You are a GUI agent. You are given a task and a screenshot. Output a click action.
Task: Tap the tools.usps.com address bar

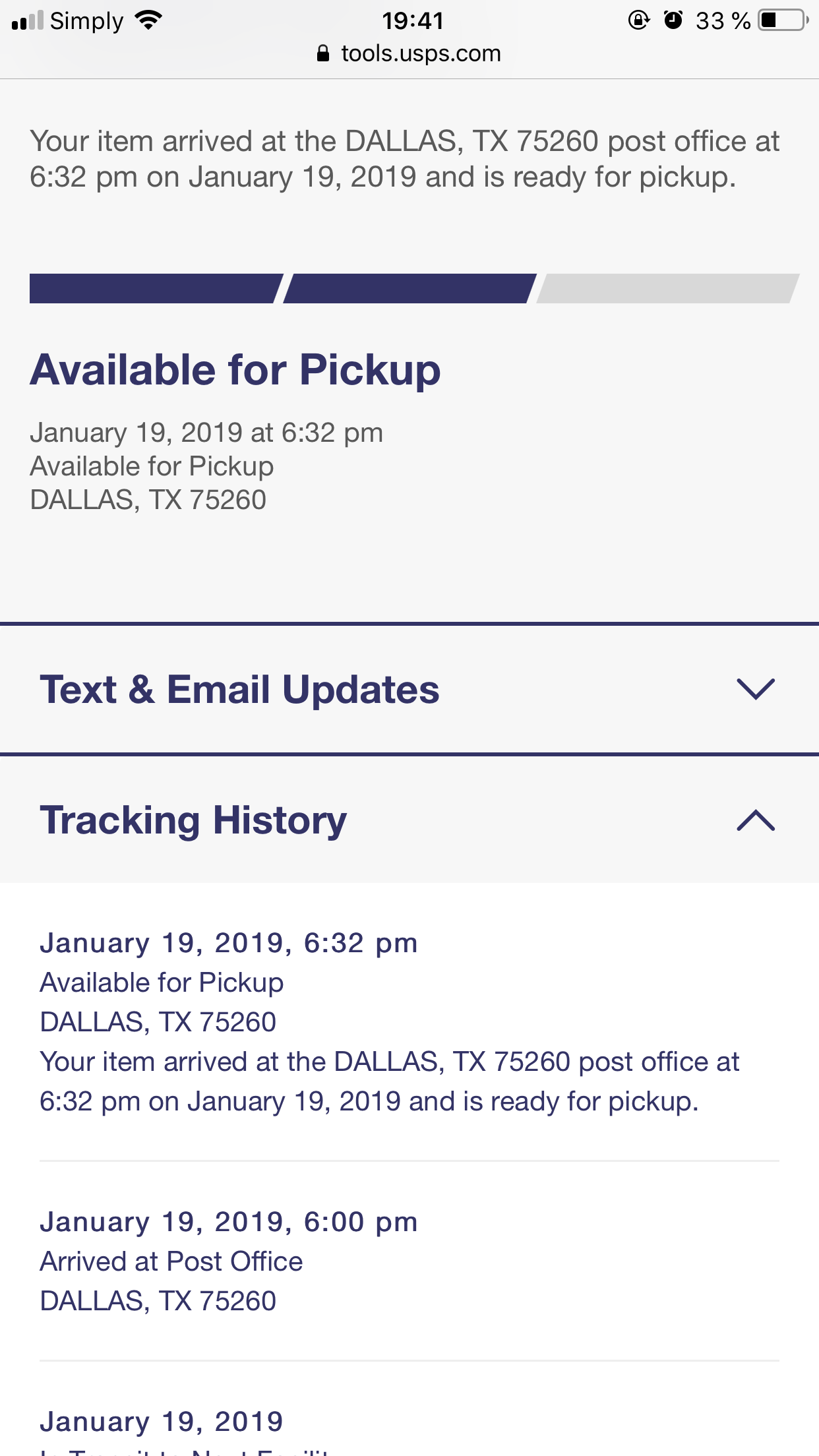(x=409, y=54)
